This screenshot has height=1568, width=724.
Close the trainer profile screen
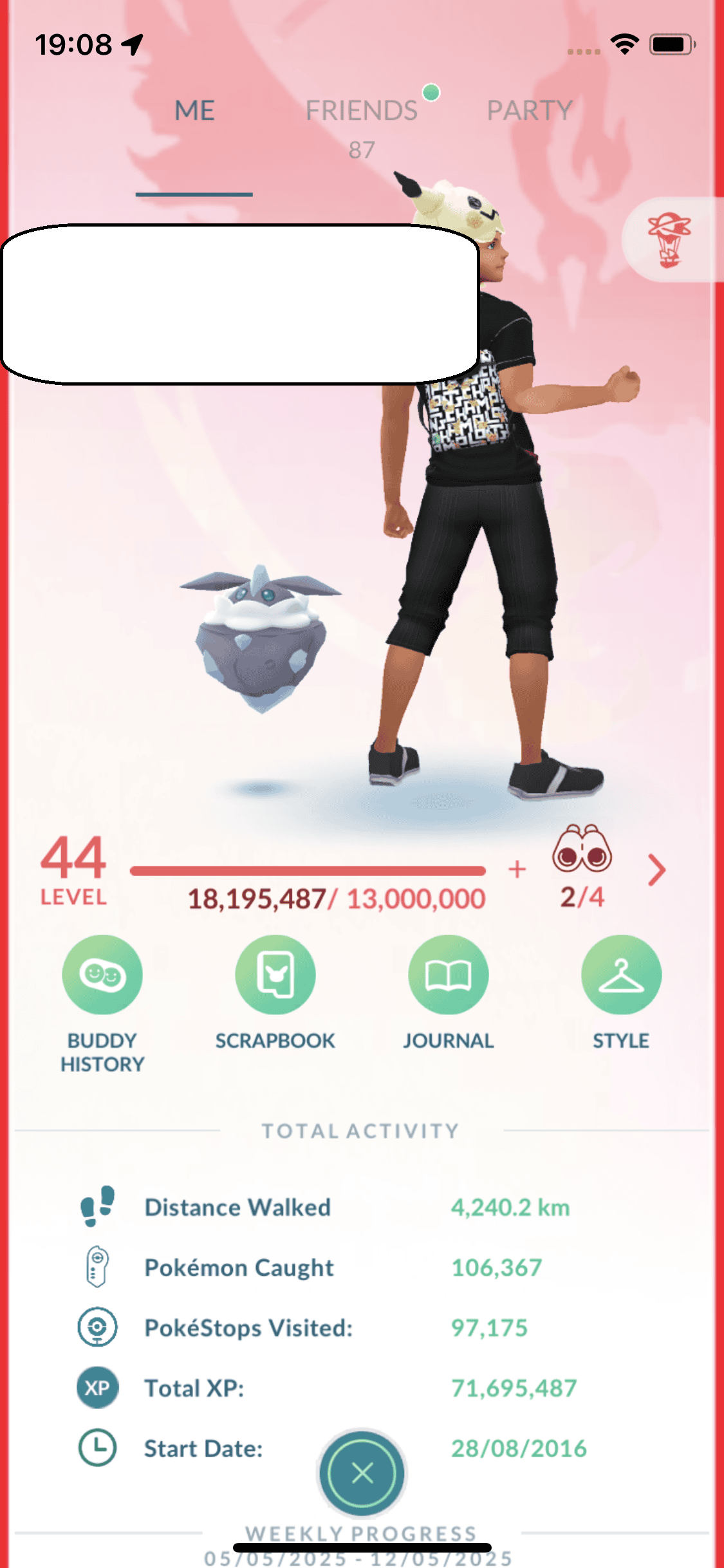[362, 1473]
